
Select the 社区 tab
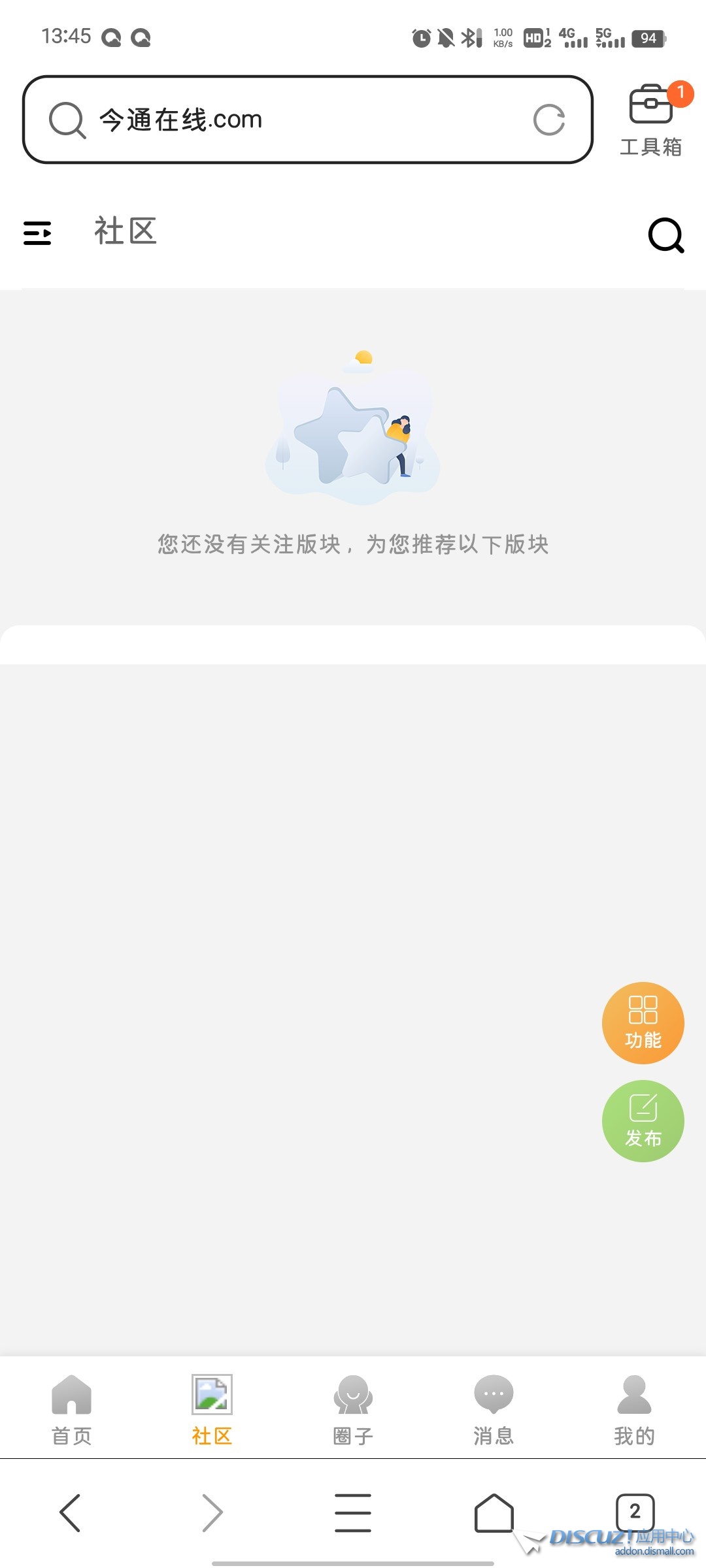pyautogui.click(x=212, y=1408)
